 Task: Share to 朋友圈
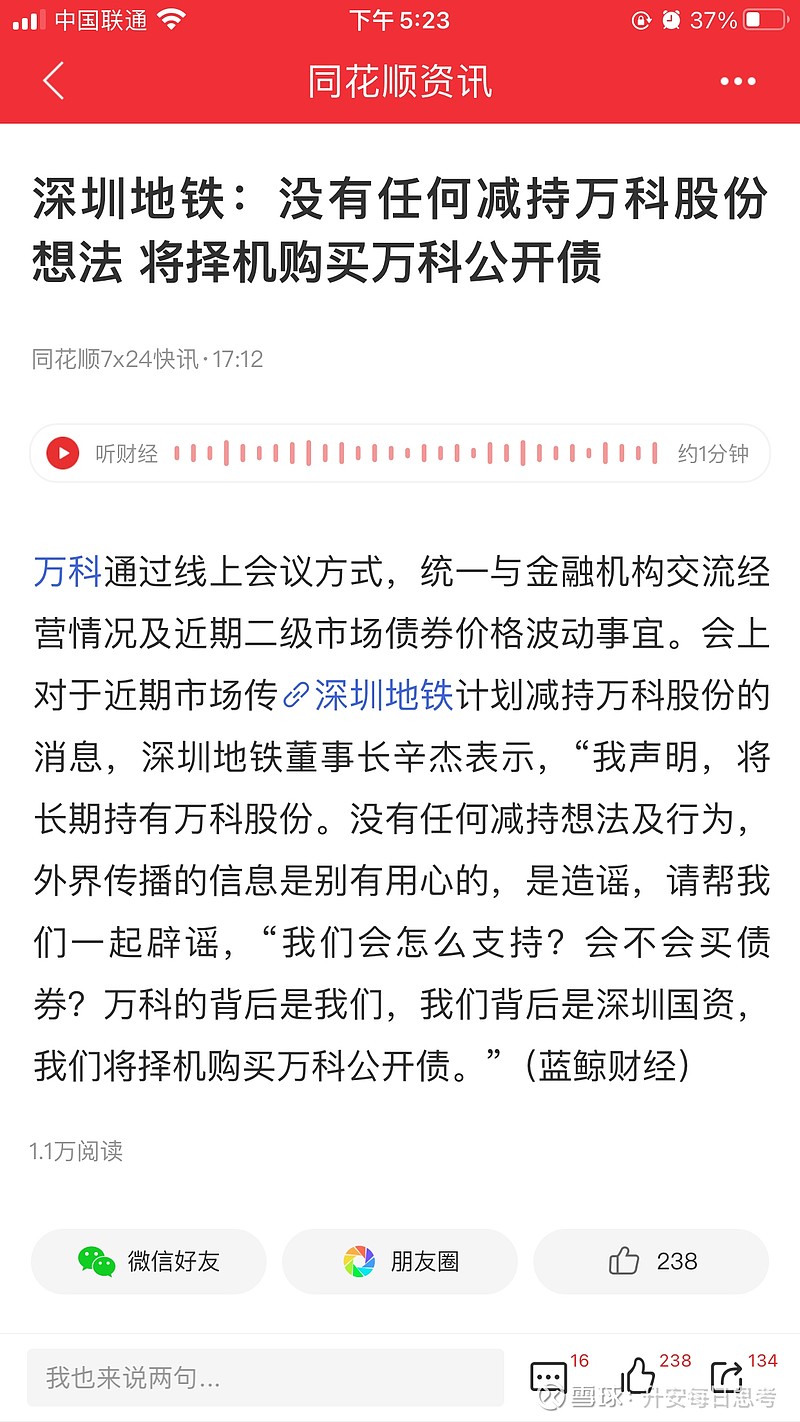click(400, 1261)
